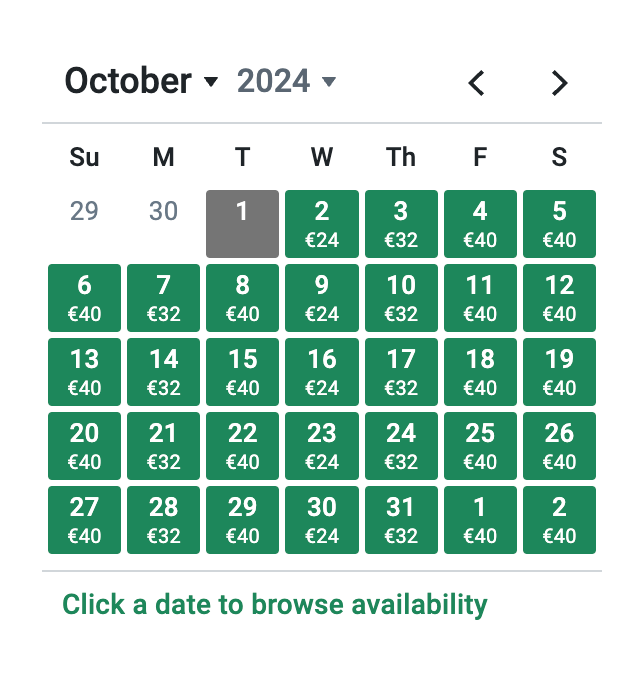Pick October 14 at €32
Image resolution: width=636 pixels, height=678 pixels.
click(164, 372)
